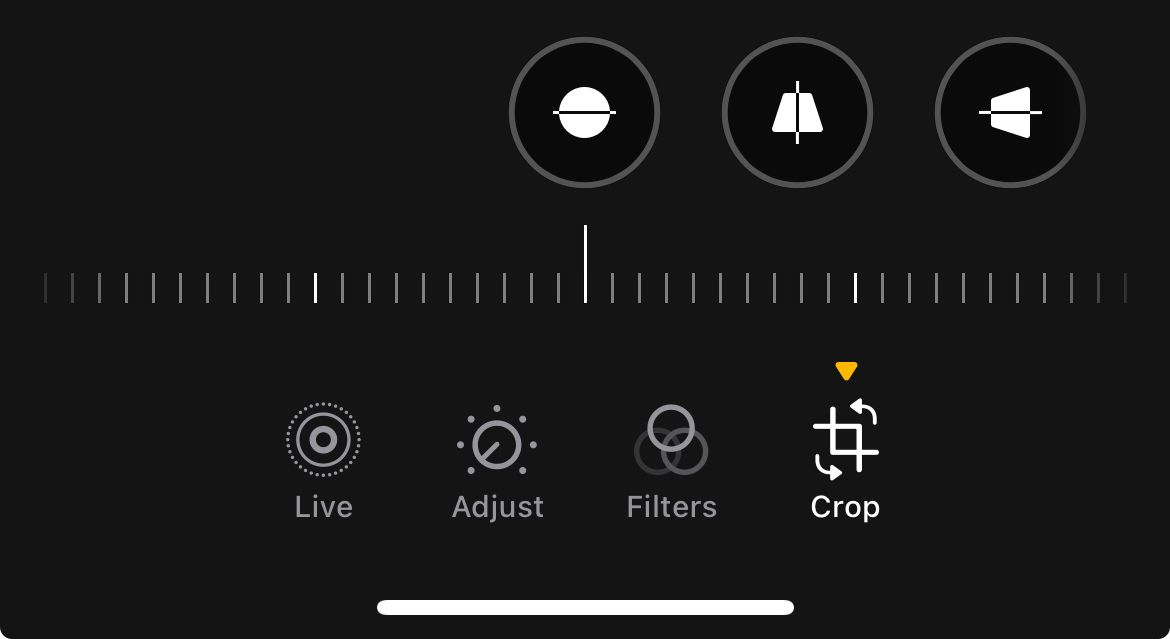Switch to the Live tab

(323, 463)
